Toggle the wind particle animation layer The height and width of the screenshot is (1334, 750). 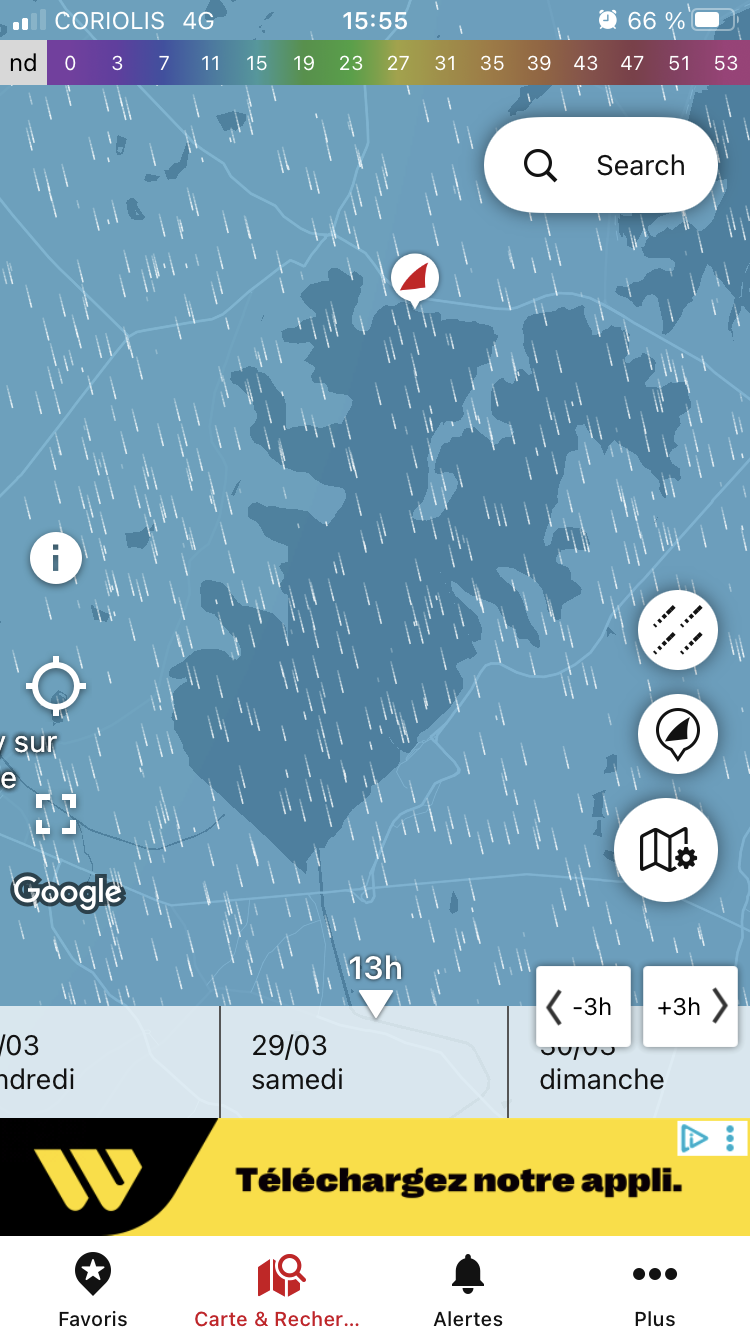click(677, 631)
